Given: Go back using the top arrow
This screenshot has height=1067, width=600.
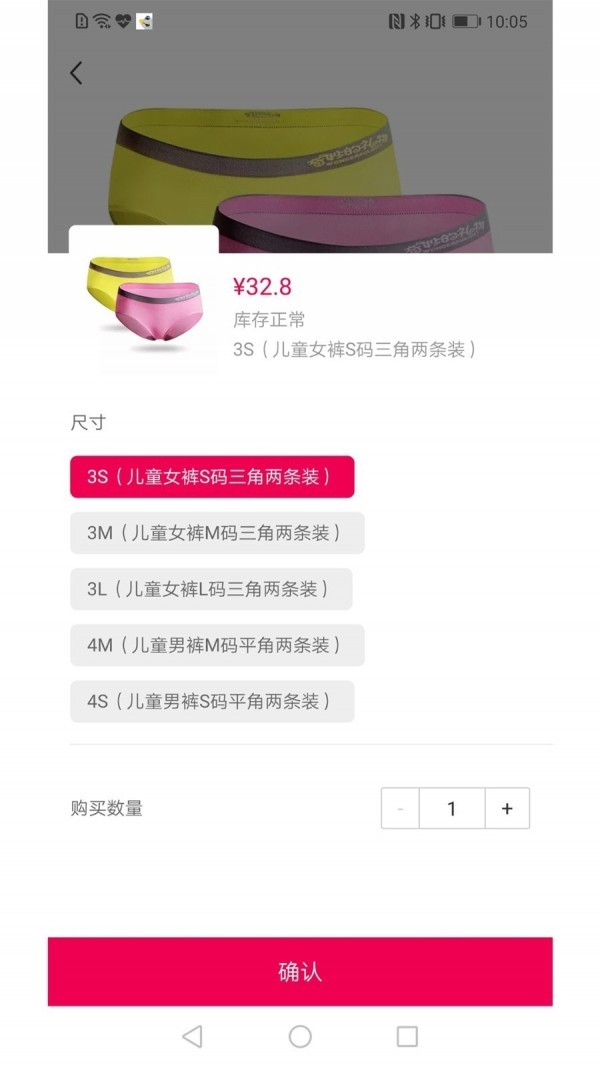Looking at the screenshot, I should tap(76, 72).
